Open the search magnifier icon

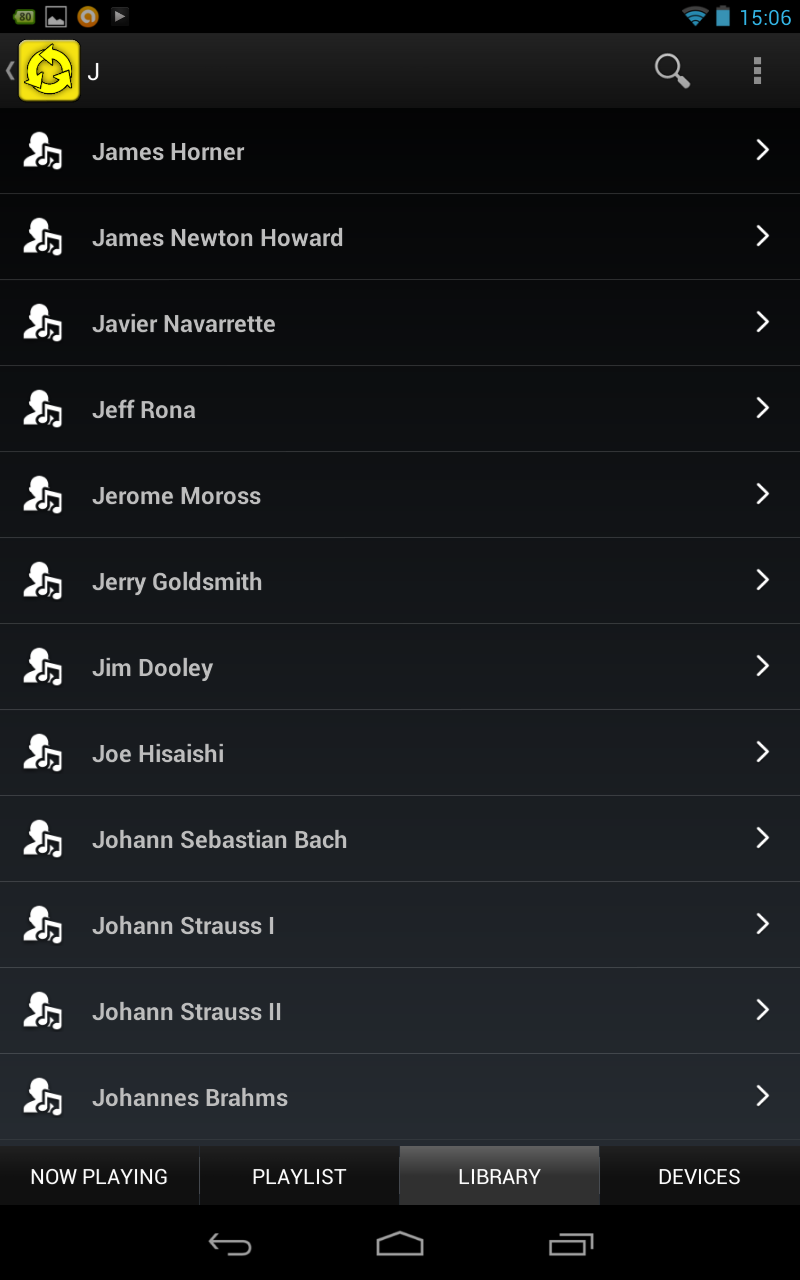[x=672, y=71]
